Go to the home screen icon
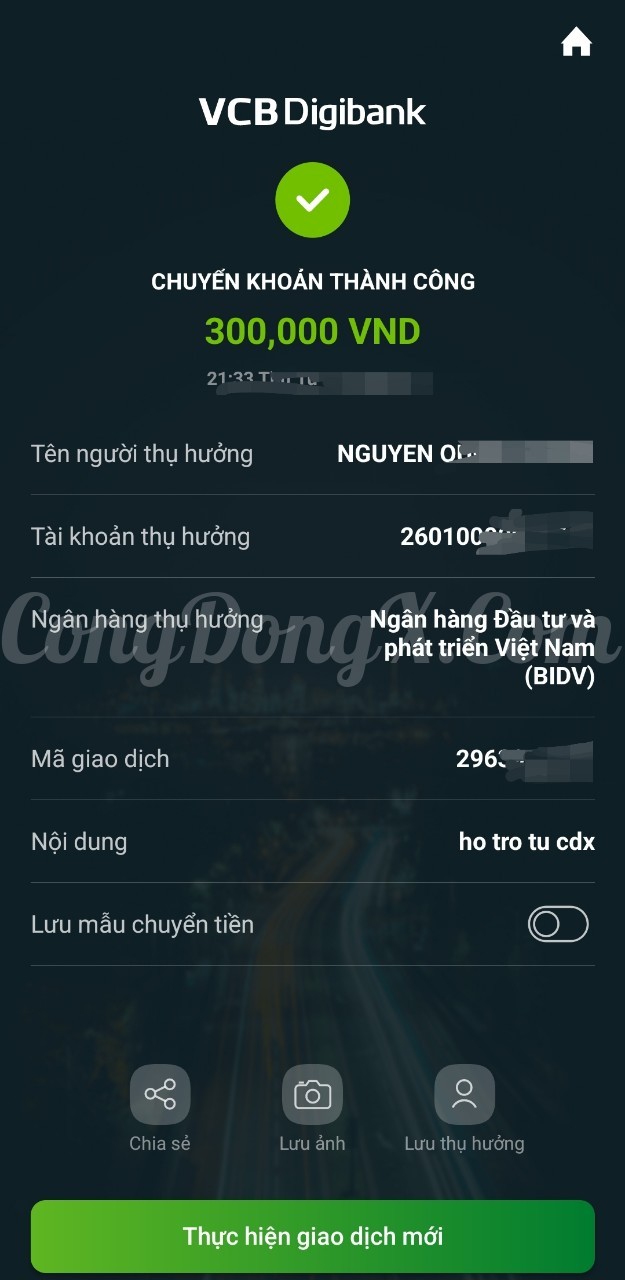This screenshot has height=1280, width=625. tap(576, 42)
